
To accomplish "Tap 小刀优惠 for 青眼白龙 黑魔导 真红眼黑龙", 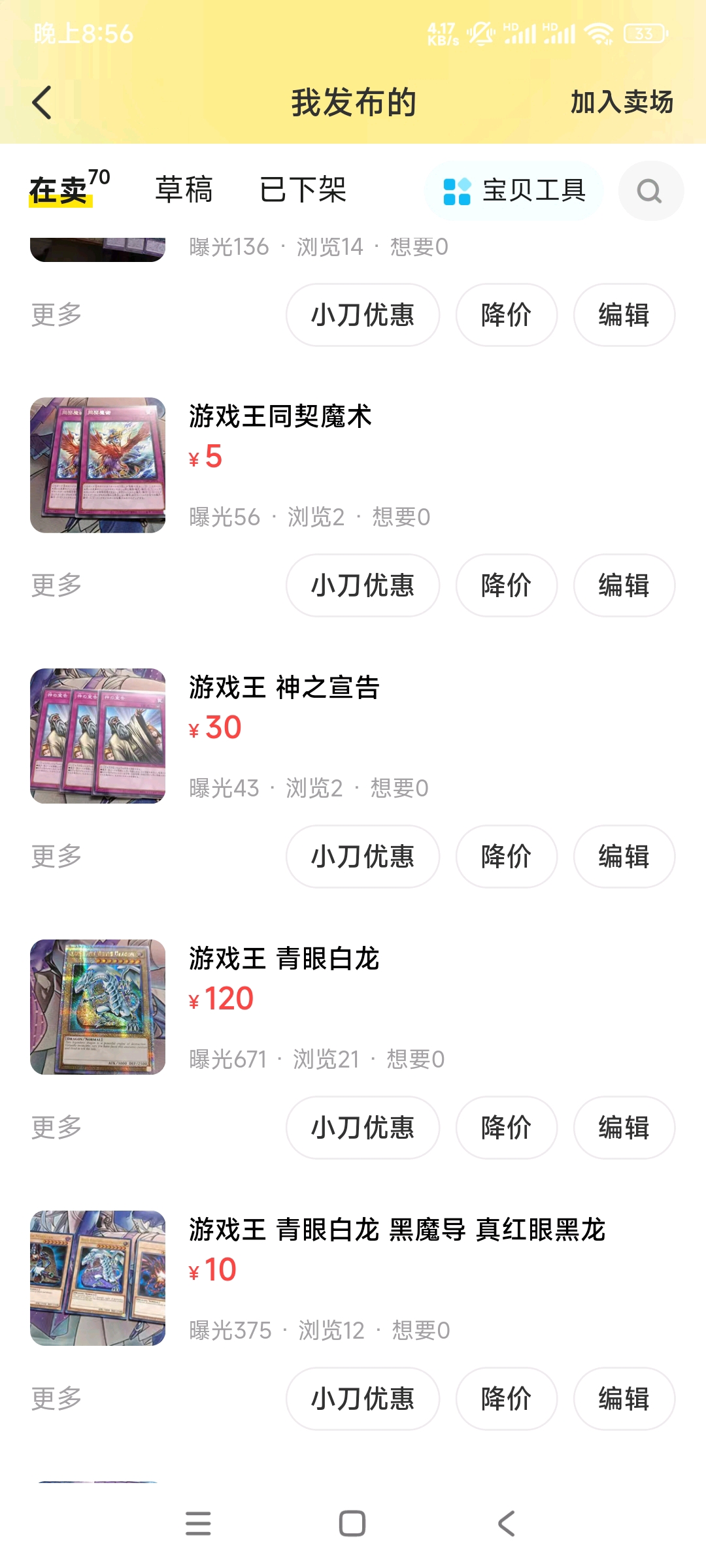I will point(363,1399).
